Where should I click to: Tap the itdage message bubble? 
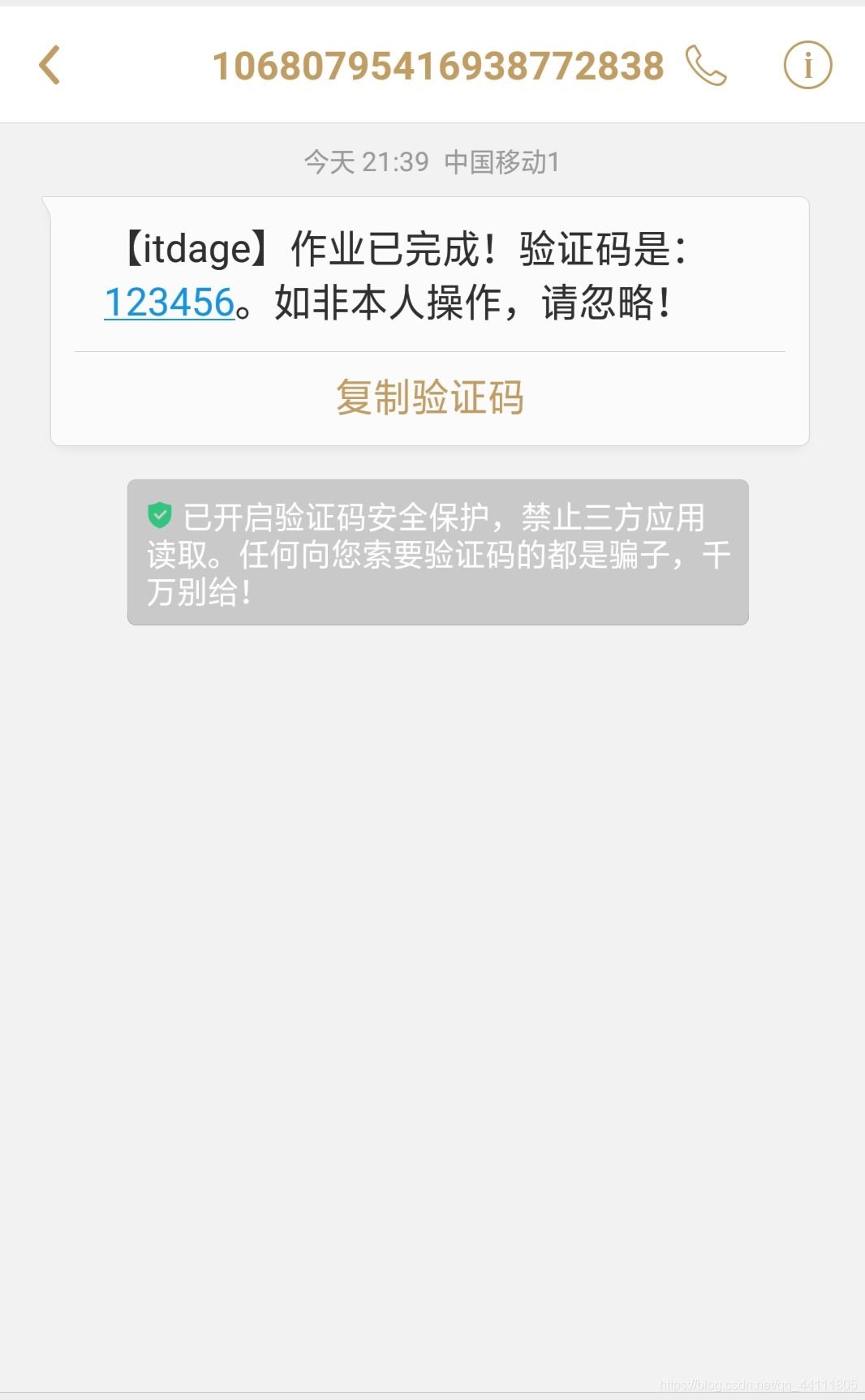coord(430,276)
